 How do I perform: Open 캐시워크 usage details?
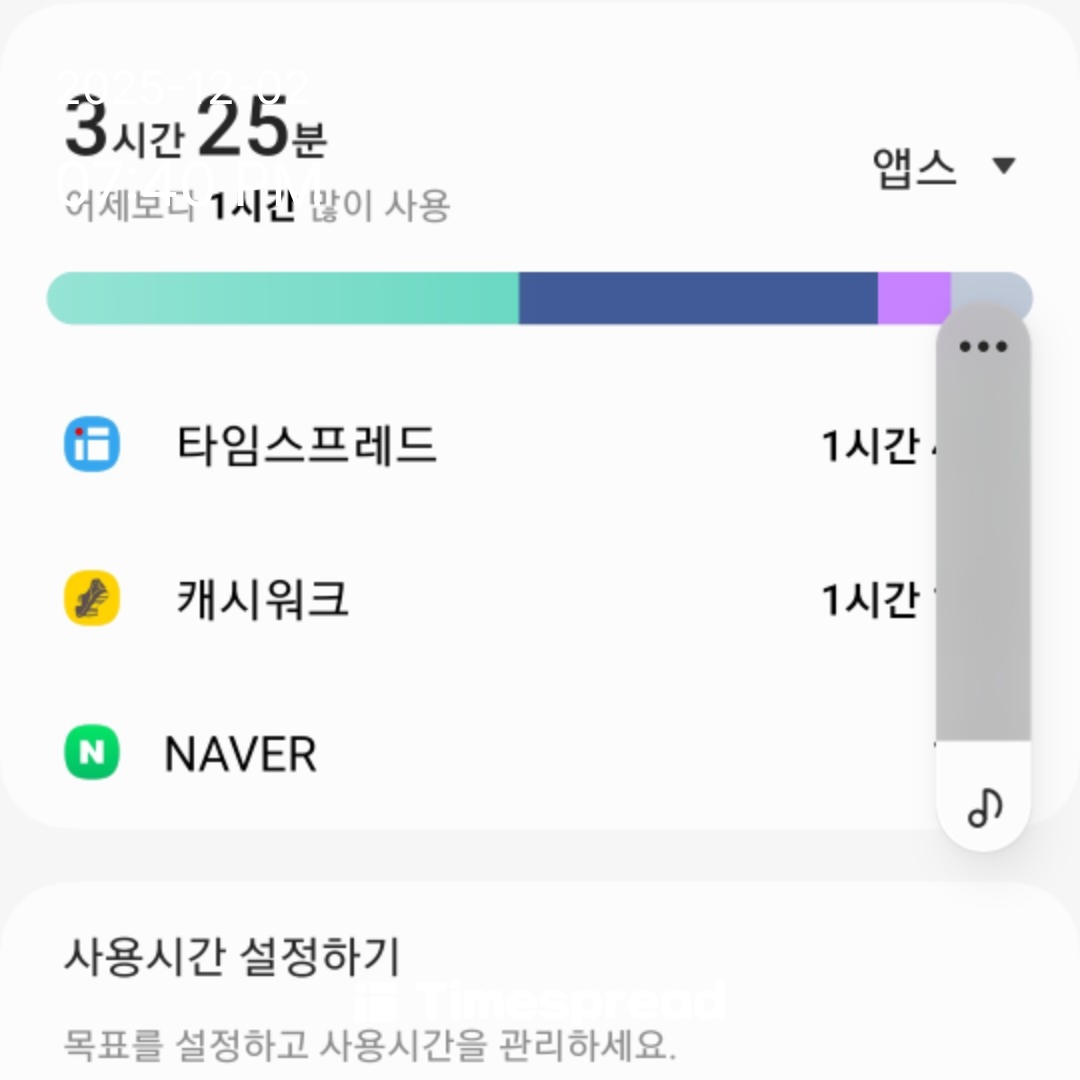(x=262, y=600)
